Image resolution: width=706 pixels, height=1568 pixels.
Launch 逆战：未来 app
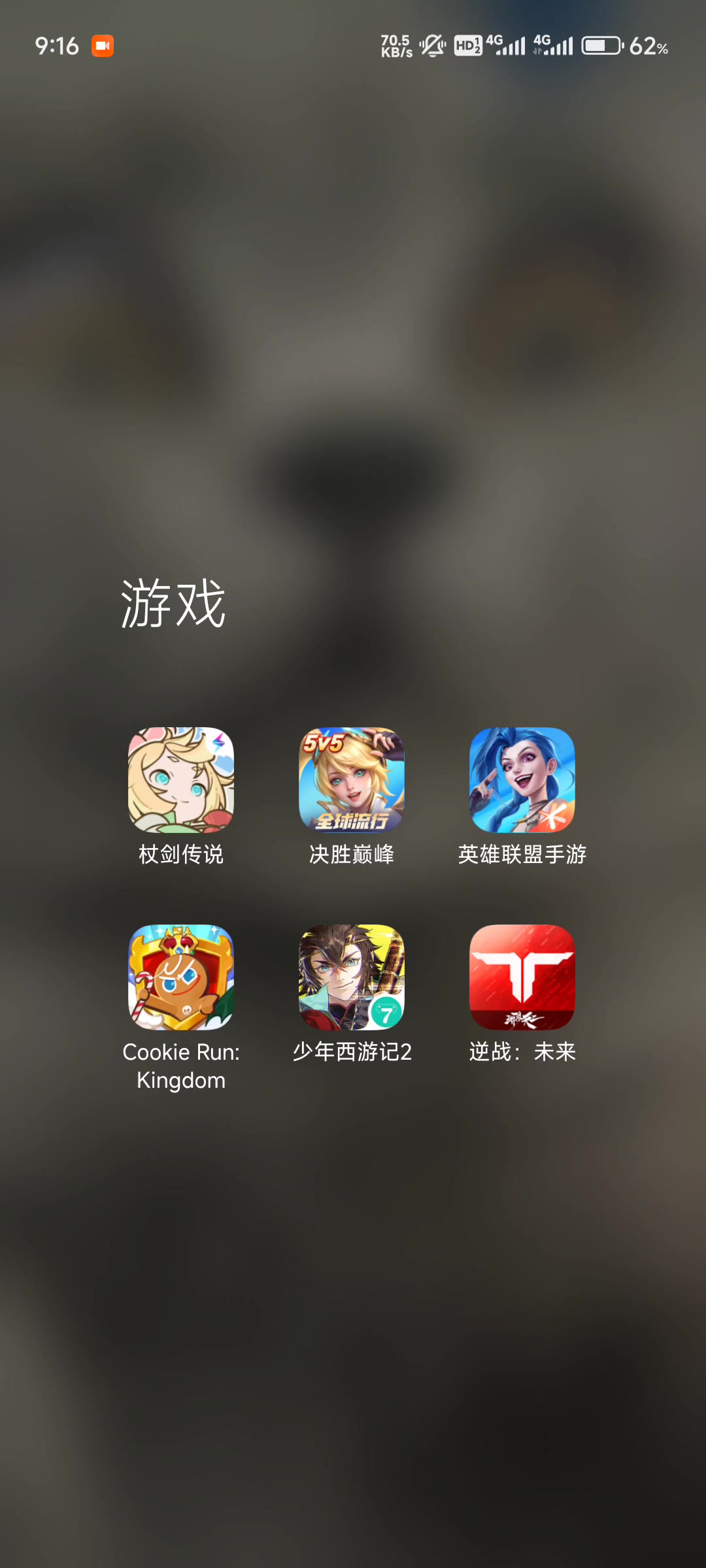click(522, 977)
